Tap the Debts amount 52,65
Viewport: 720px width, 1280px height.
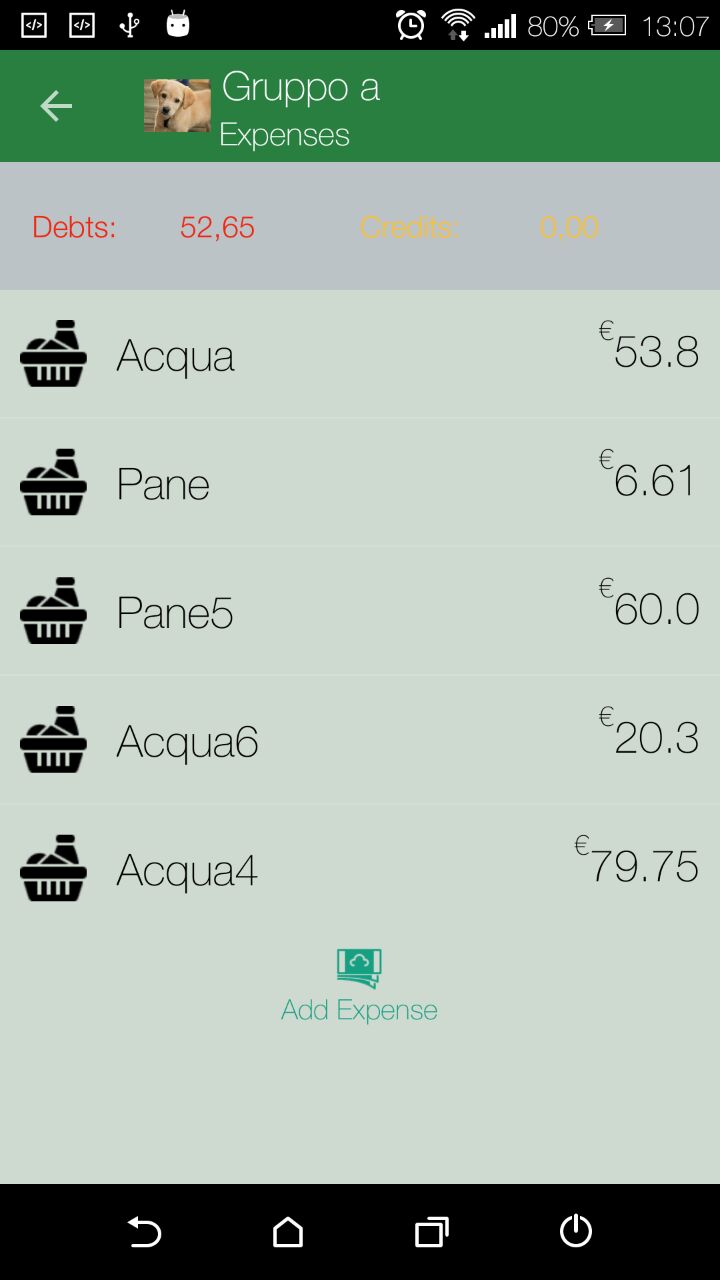216,227
